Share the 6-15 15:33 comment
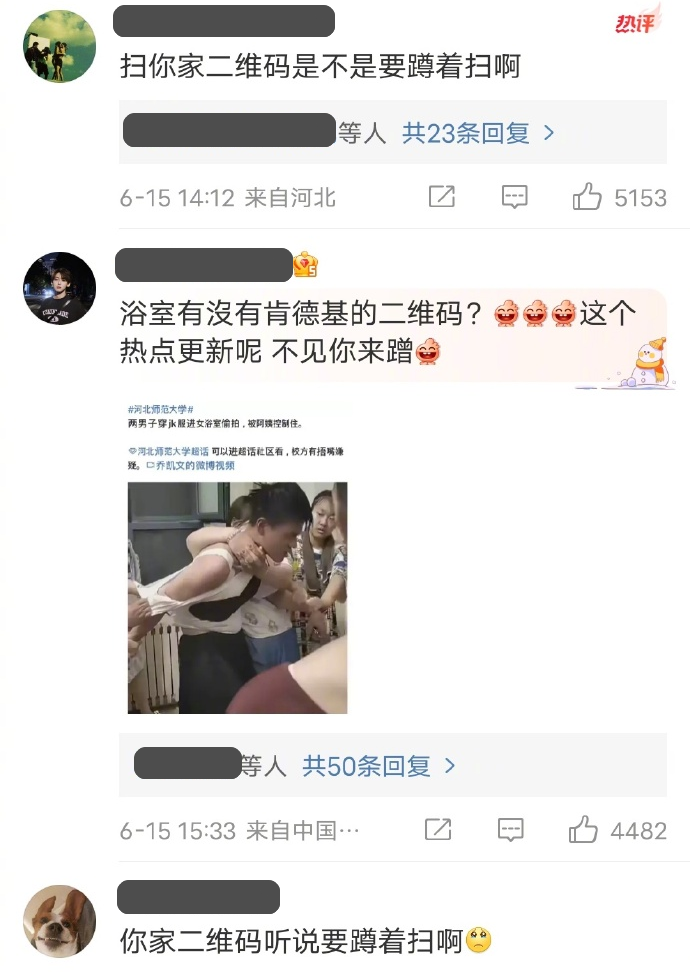 tap(437, 829)
